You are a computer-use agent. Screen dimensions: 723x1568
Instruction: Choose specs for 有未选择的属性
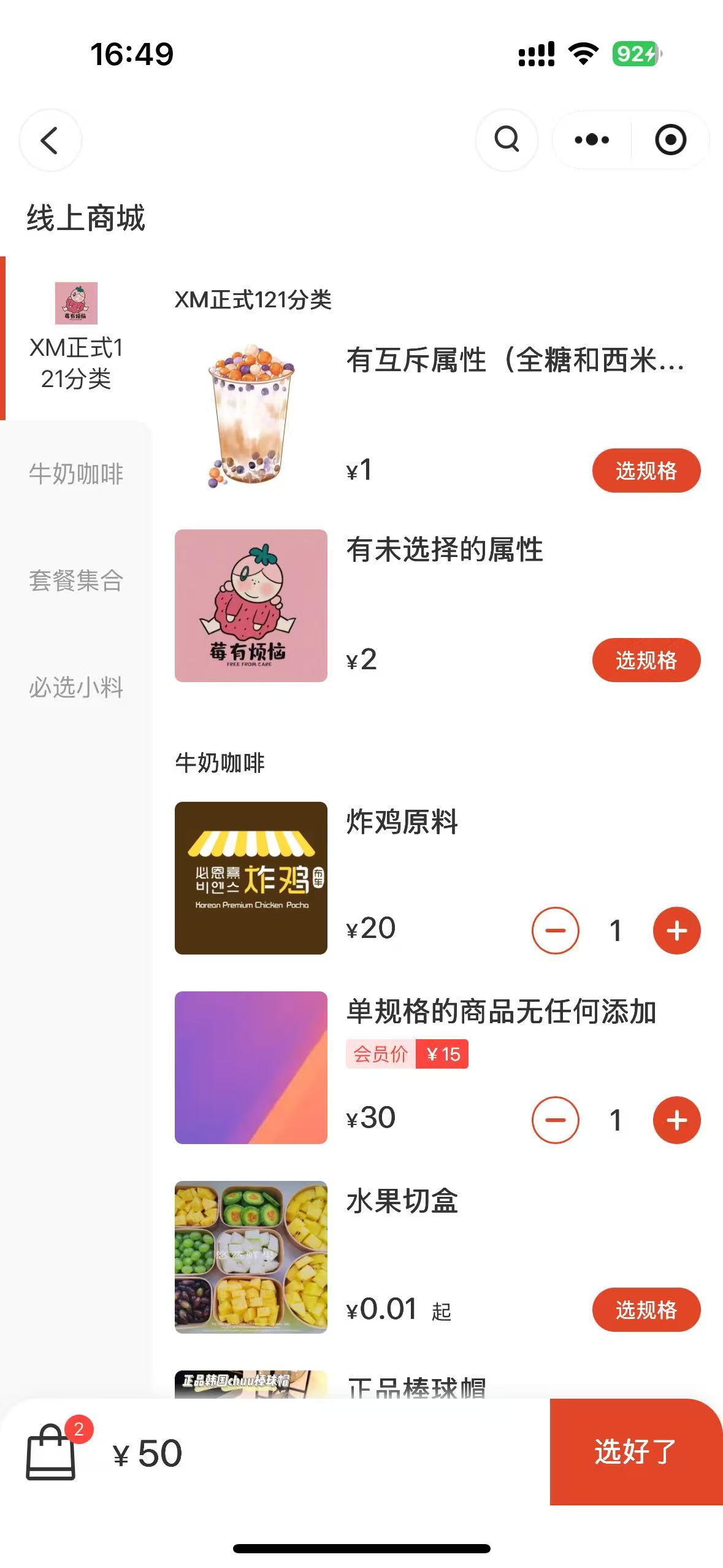click(646, 660)
